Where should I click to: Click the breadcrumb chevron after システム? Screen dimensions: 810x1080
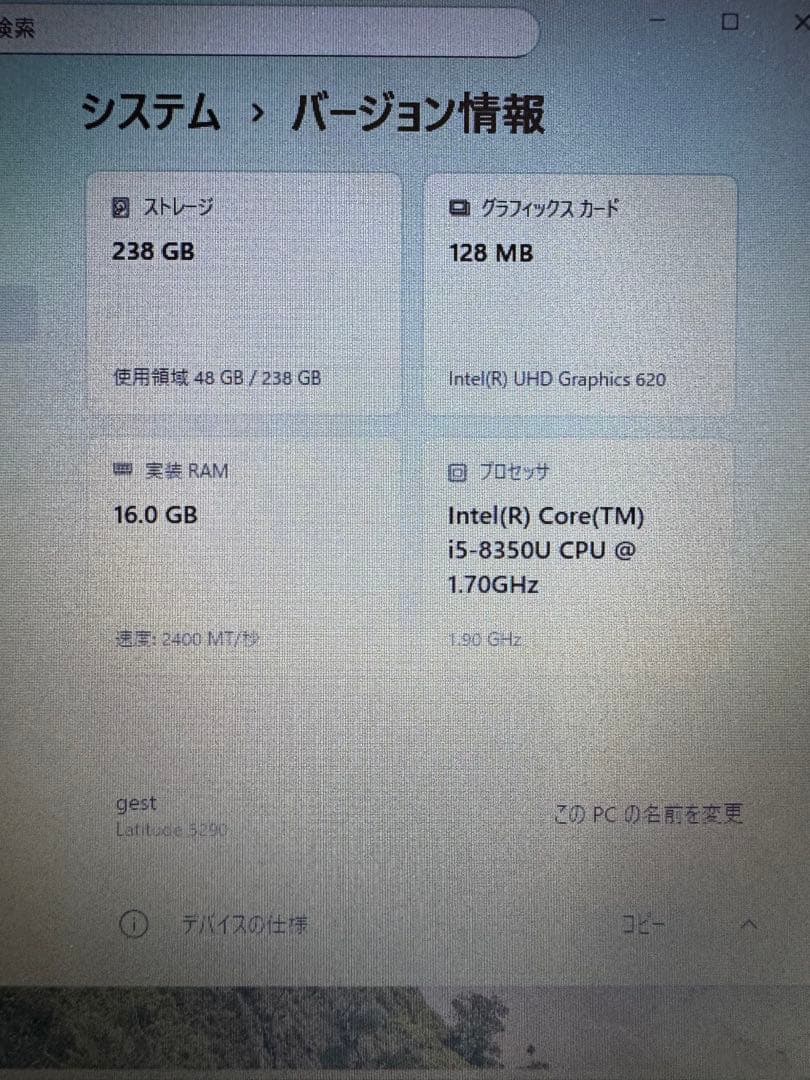click(259, 113)
